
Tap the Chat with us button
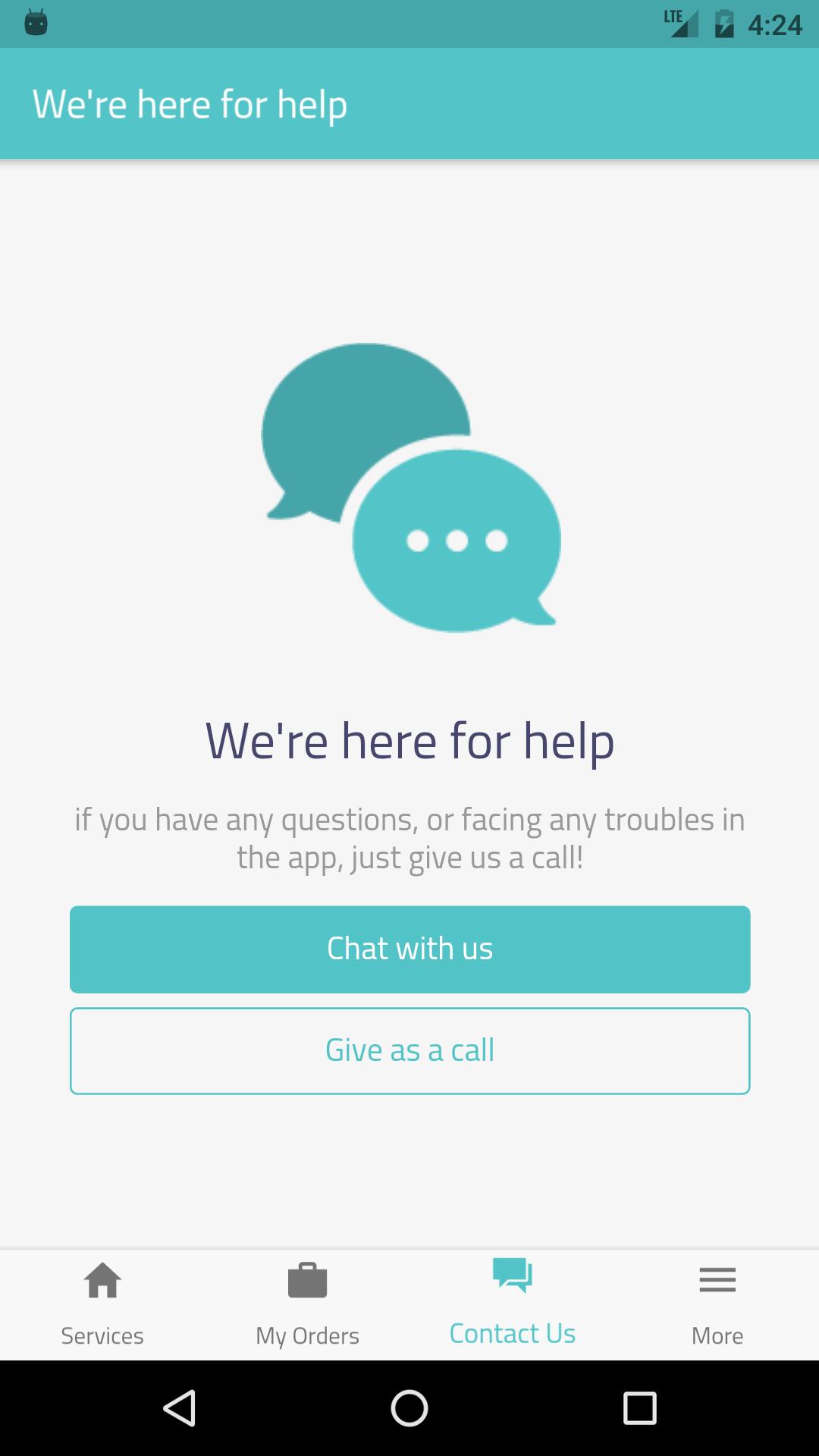pyautogui.click(x=409, y=949)
